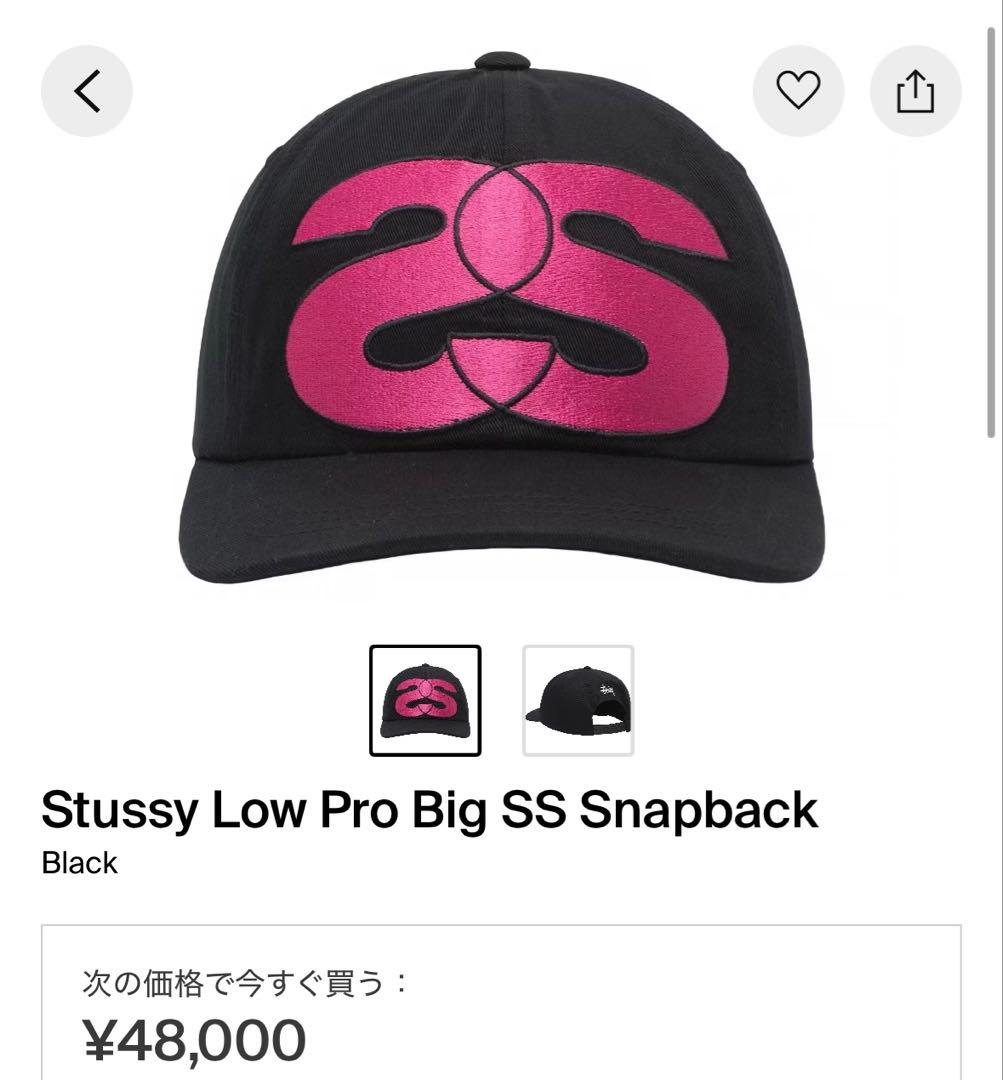Add the cap to favorites with heart button

797,90
